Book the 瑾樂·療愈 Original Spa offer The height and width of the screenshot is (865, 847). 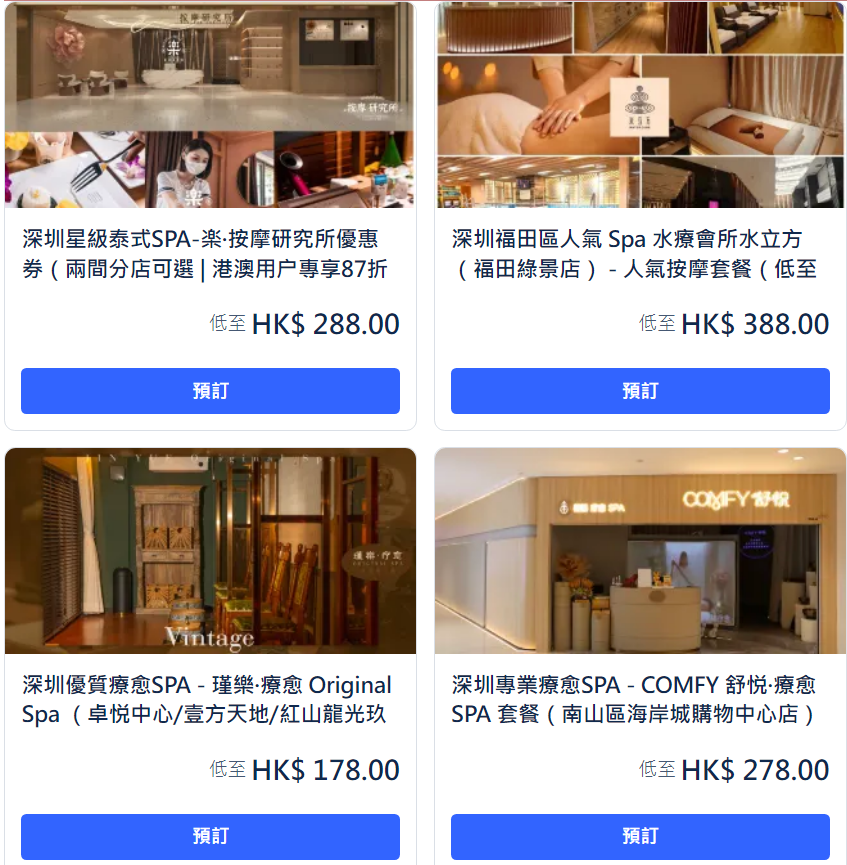[210, 837]
